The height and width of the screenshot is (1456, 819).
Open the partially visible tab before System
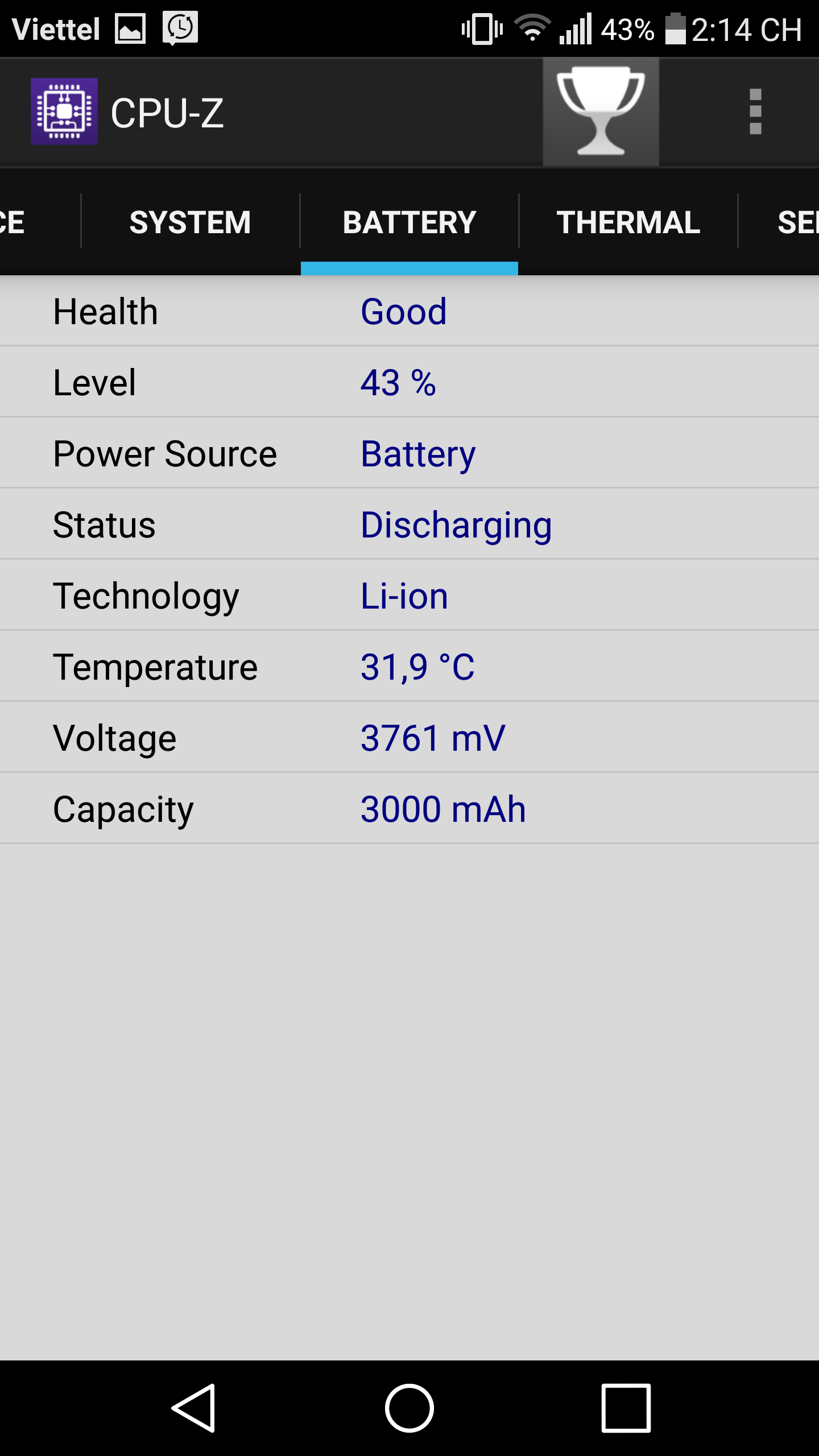pos(40,222)
